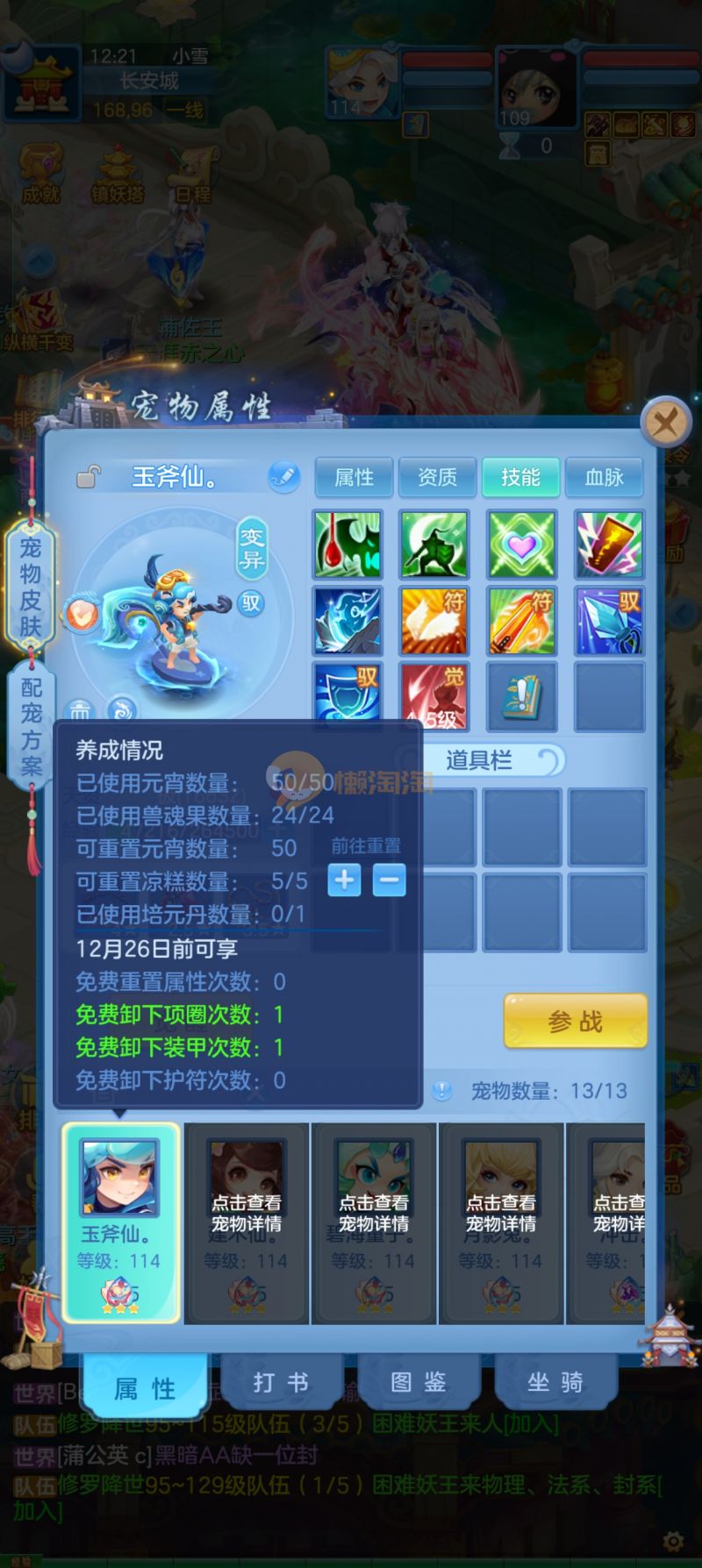Screen dimensions: 702x1568
Task: Decrease 可重置凉糕数量 with minus button
Action: pos(389,880)
